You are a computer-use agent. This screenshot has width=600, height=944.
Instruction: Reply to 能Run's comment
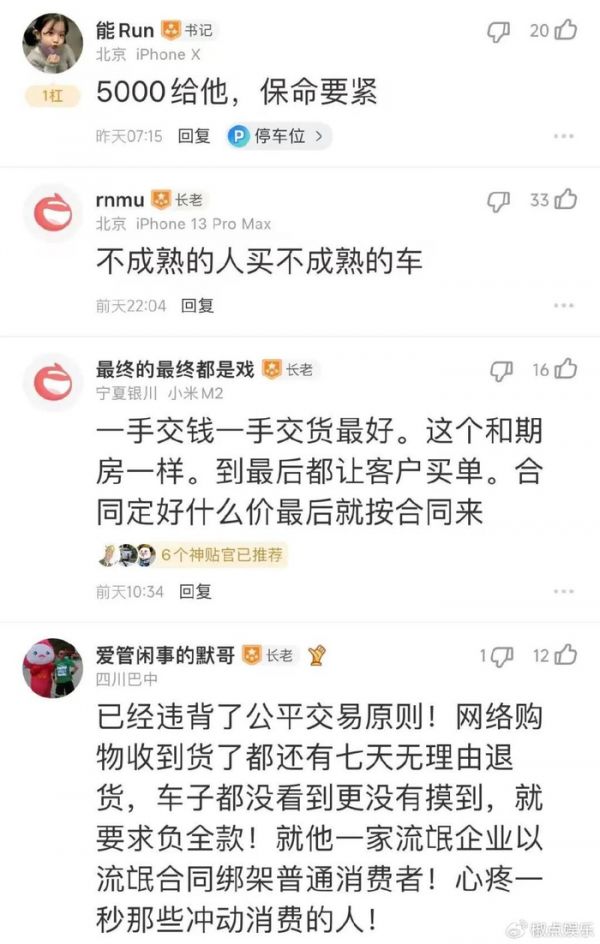(194, 136)
